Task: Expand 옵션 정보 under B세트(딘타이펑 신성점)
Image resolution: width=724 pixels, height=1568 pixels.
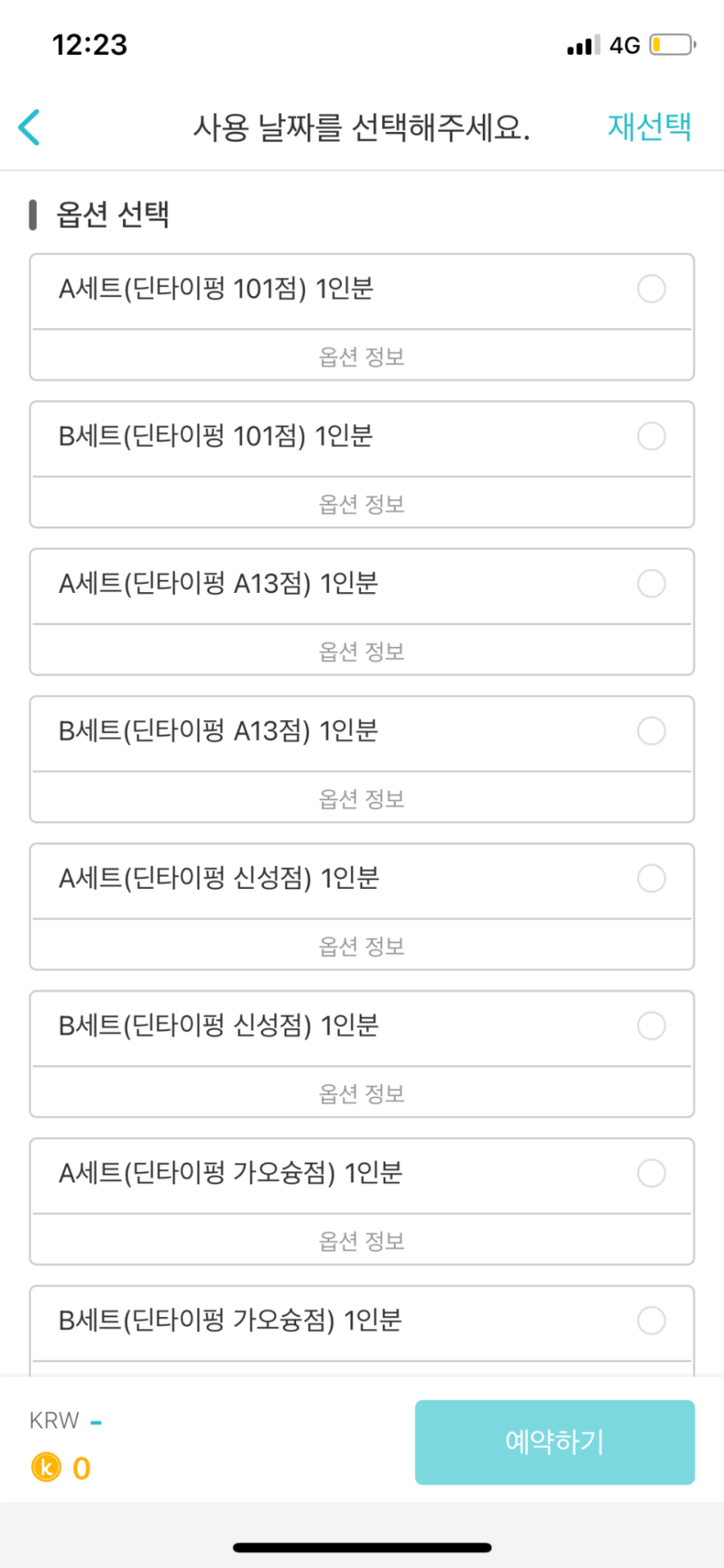Action: (361, 1093)
